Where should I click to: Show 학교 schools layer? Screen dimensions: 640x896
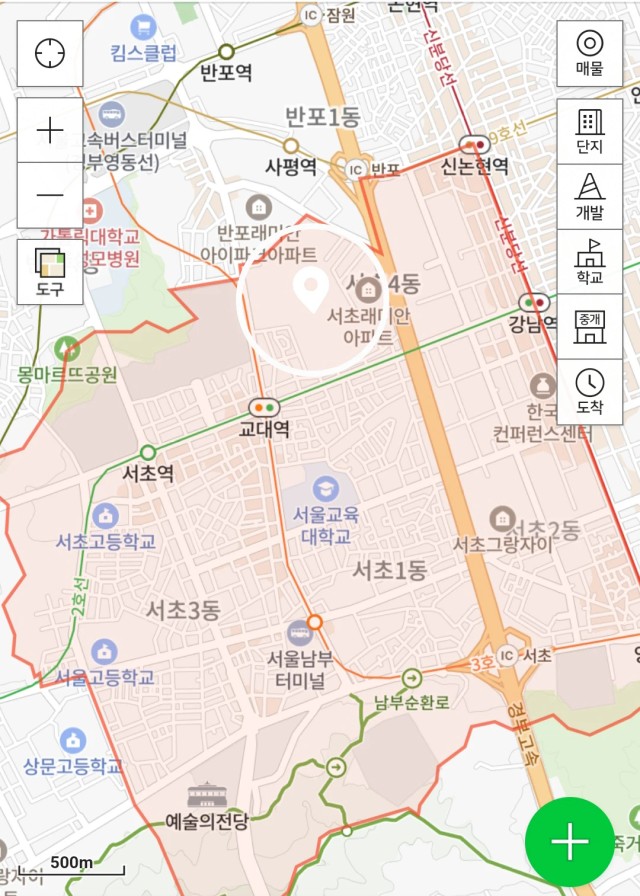coord(589,261)
